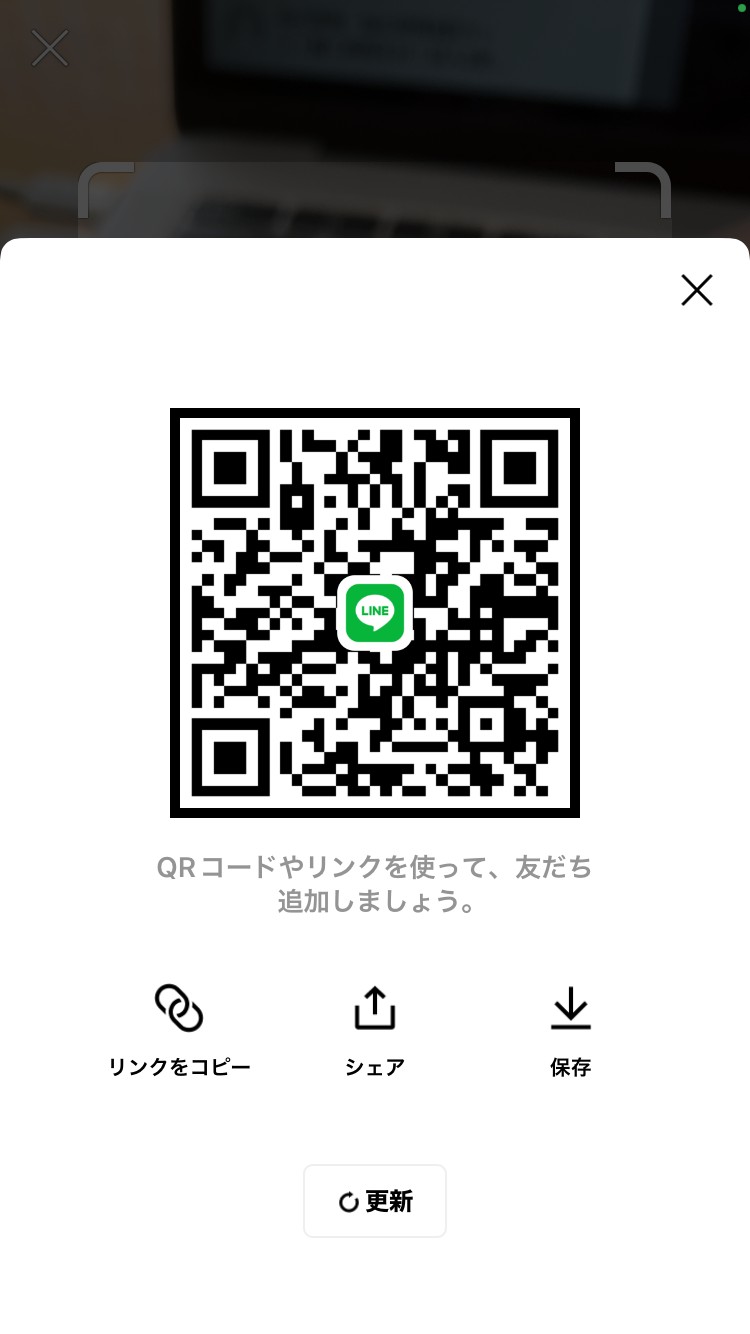Save the QR code with 保存
Viewport: 750px width, 1334px height.
tap(571, 1030)
